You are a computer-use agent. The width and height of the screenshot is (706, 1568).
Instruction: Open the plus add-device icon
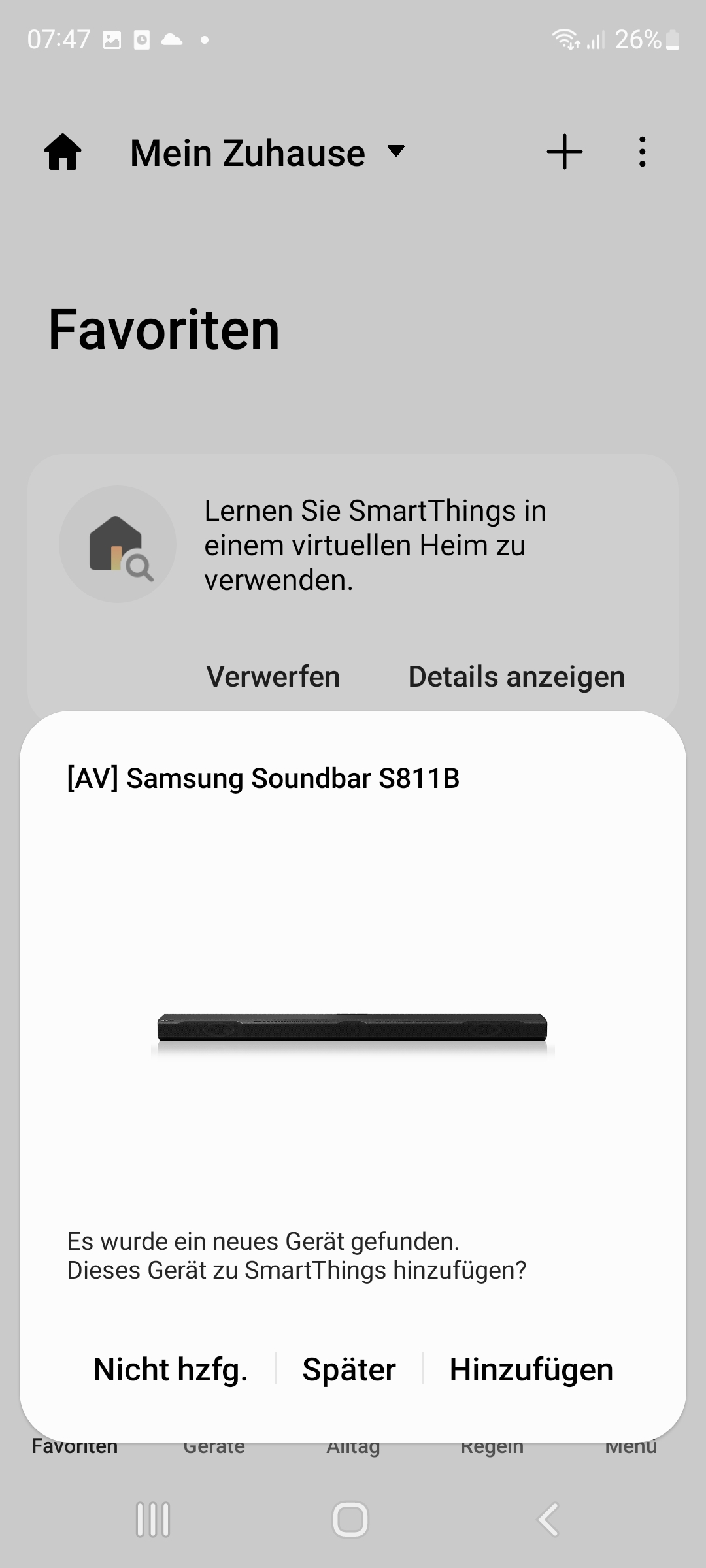point(564,152)
